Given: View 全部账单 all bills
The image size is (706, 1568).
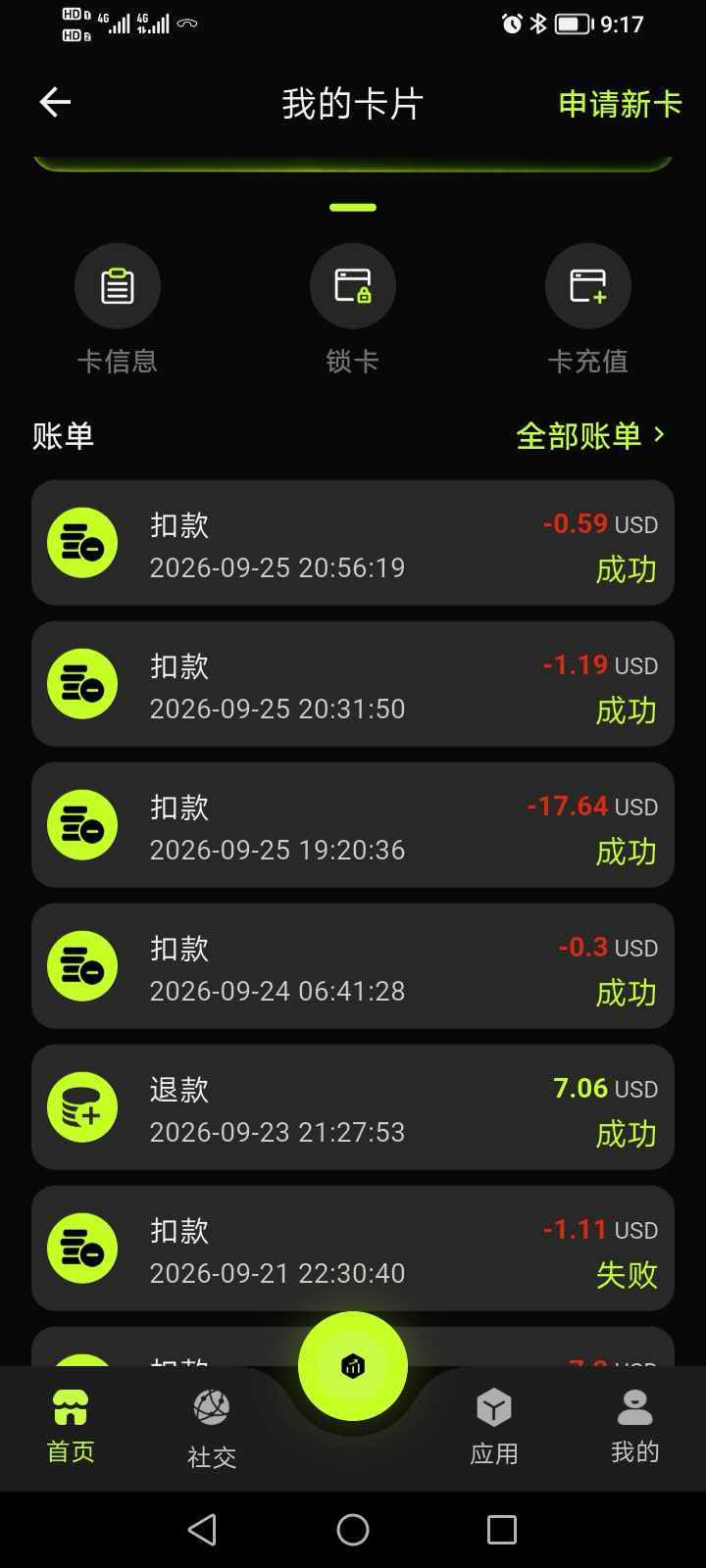Looking at the screenshot, I should pyautogui.click(x=590, y=435).
